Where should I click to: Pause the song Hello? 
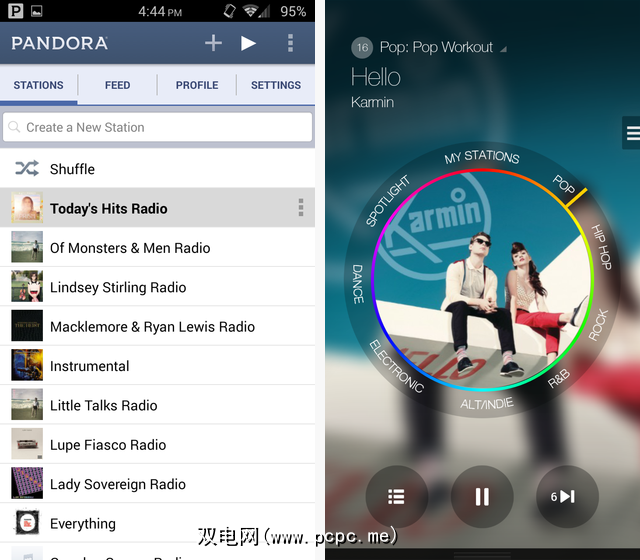tap(482, 496)
